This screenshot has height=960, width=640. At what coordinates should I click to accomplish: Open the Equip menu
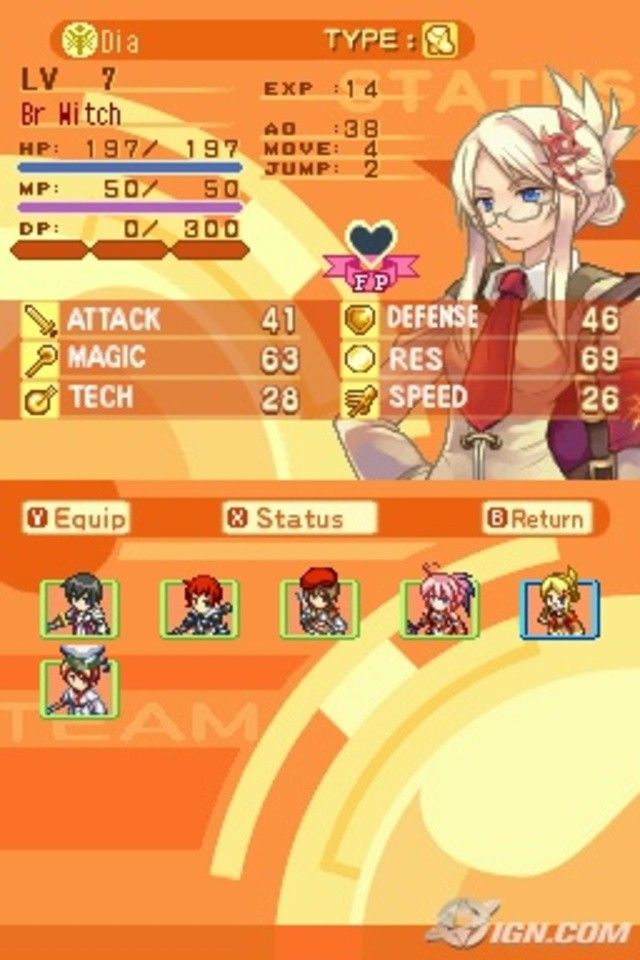77,518
